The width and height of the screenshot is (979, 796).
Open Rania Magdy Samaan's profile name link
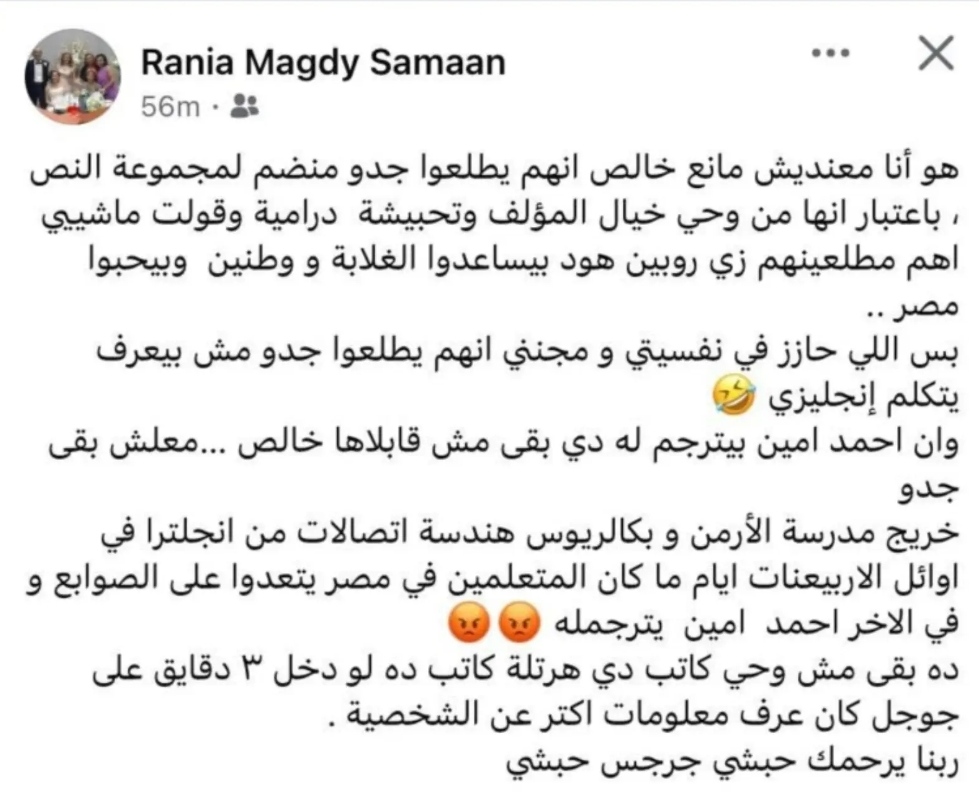322,62
